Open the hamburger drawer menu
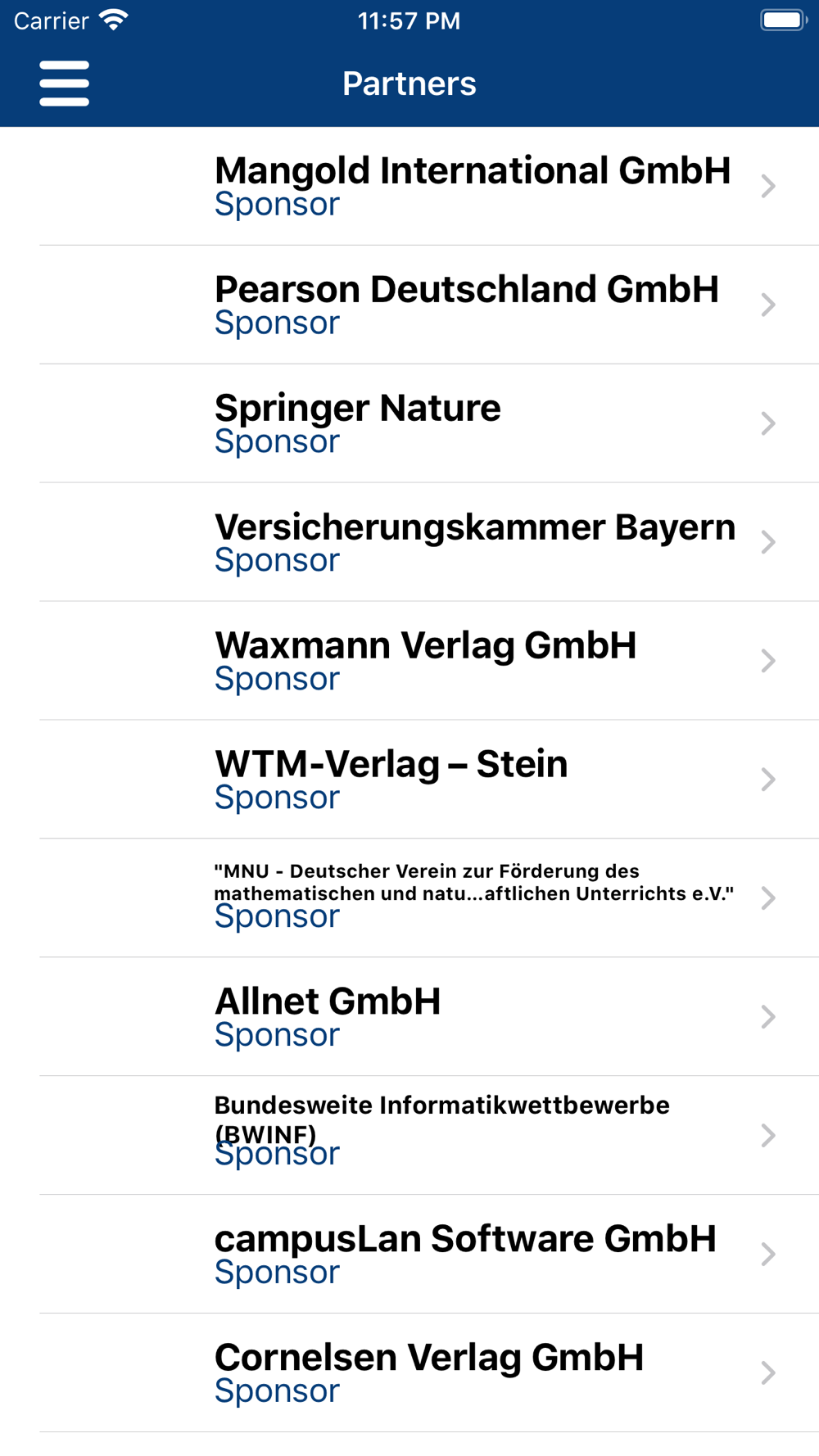This screenshot has height=1456, width=819. tap(64, 84)
